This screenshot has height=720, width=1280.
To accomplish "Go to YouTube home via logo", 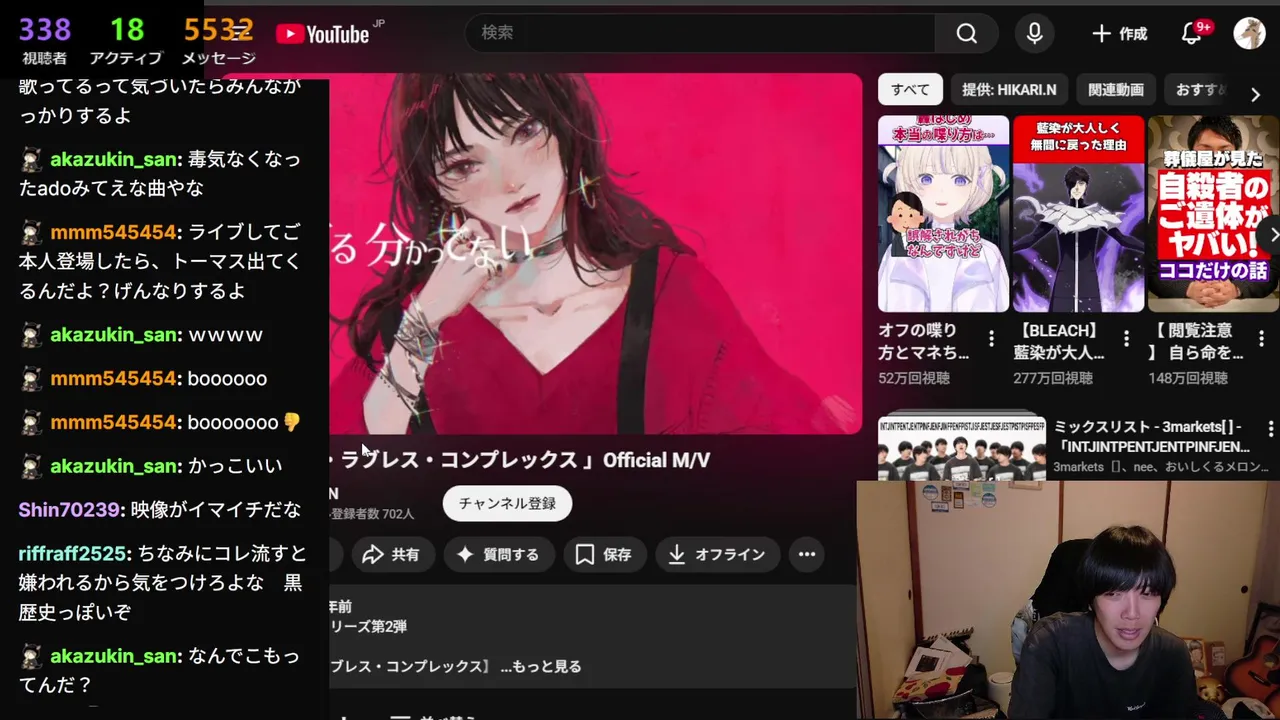I will tap(322, 34).
